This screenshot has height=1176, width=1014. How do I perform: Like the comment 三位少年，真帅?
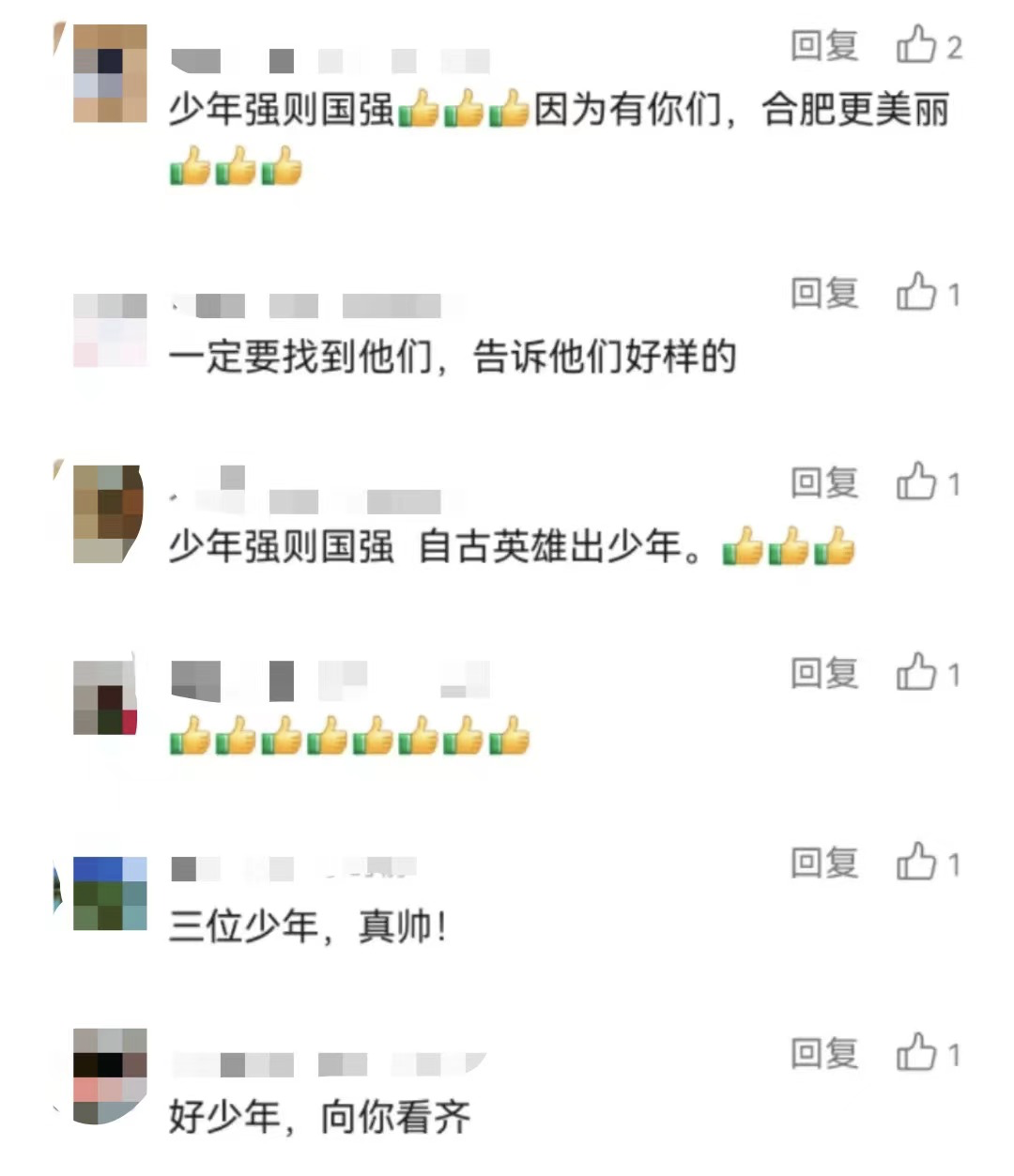click(916, 862)
